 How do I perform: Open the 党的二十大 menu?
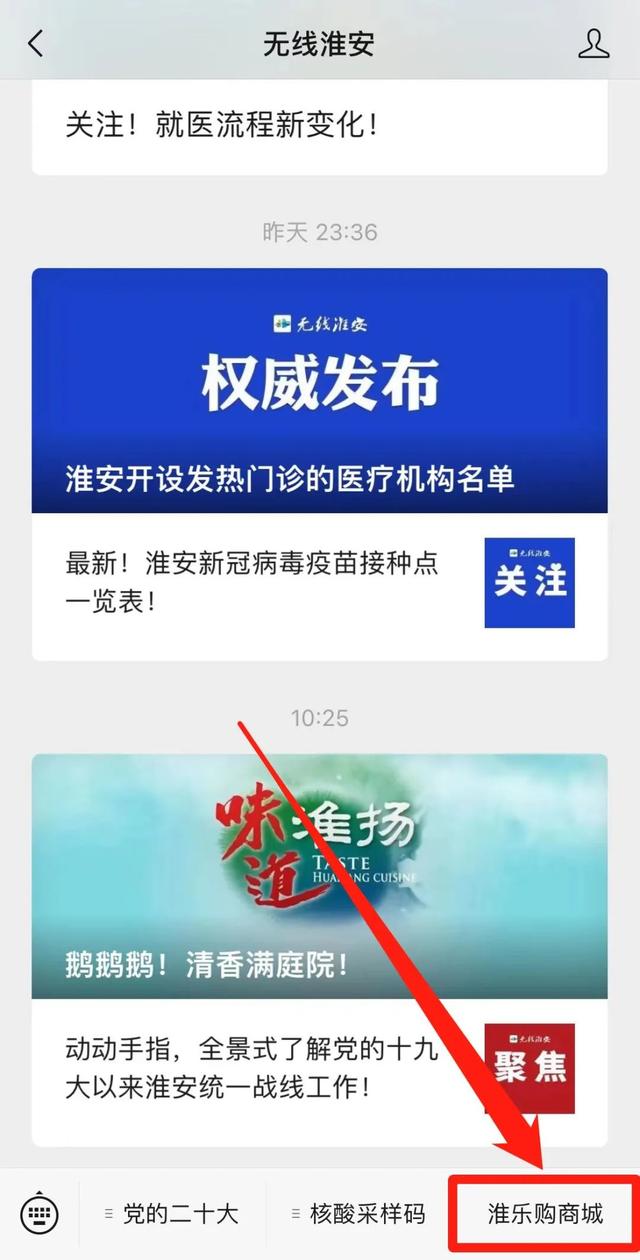coord(172,1215)
